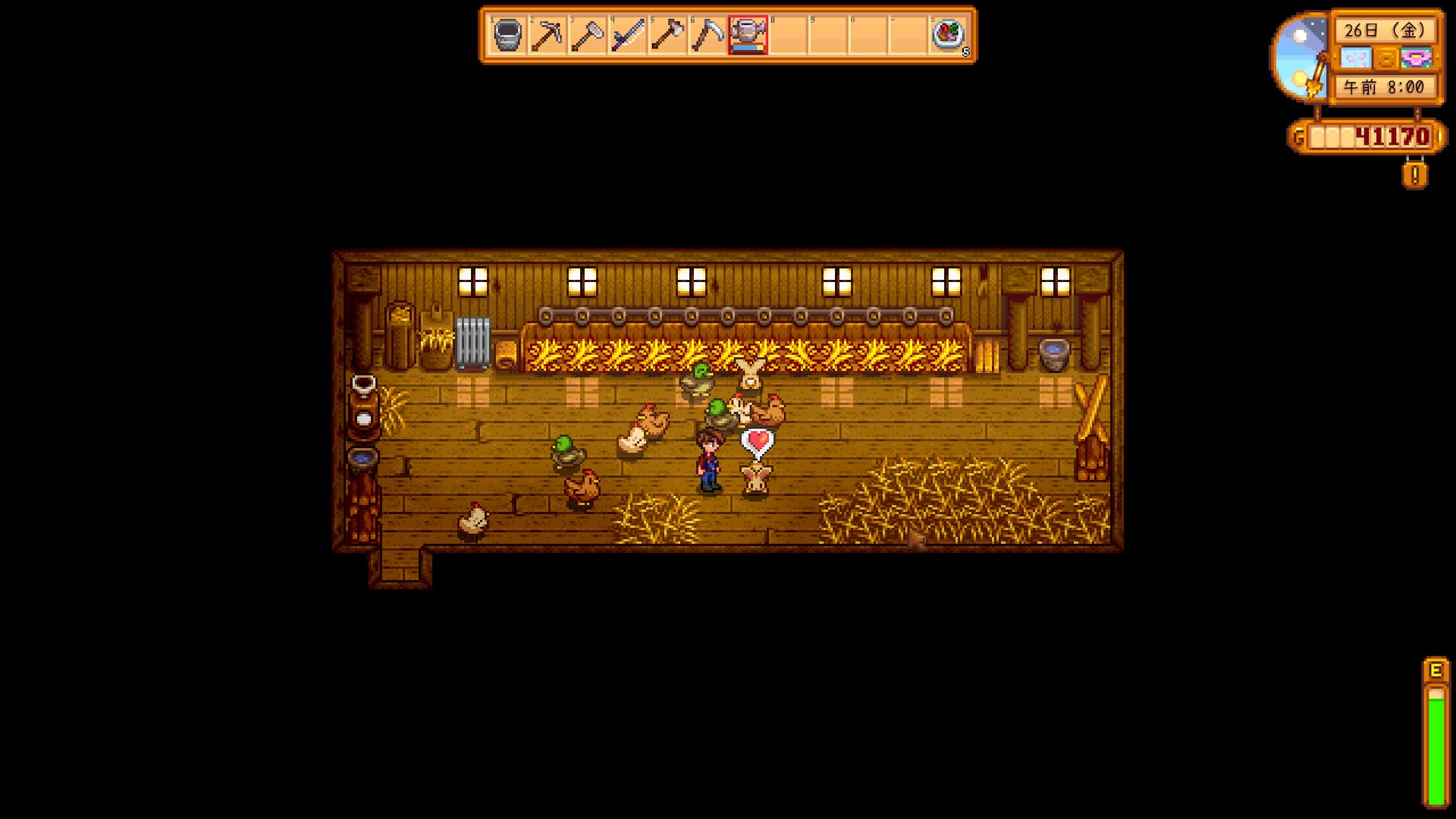Open the journal exclamation mark icon
Image resolution: width=1456 pixels, height=819 pixels.
pos(1414,175)
